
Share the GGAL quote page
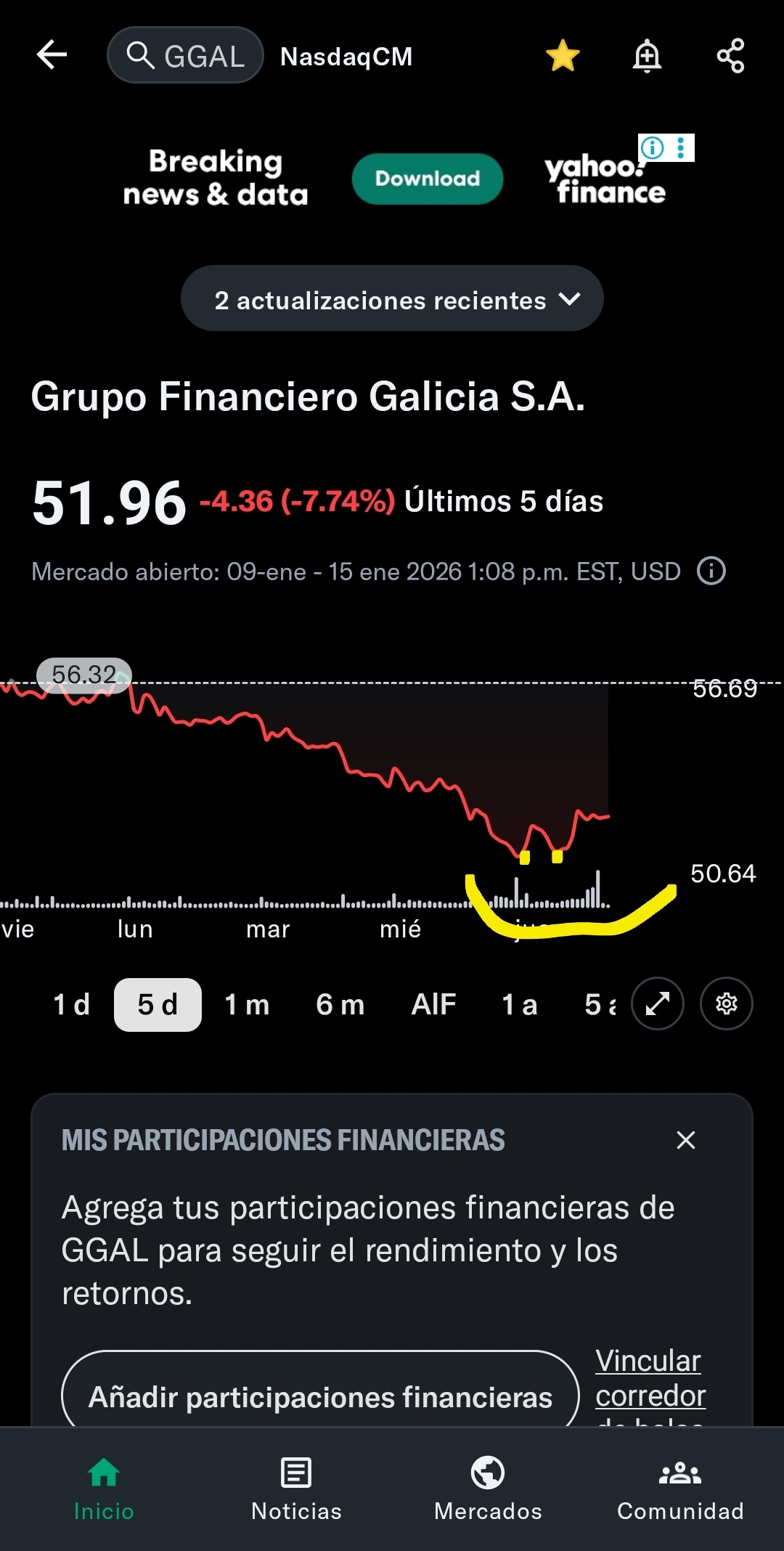pyautogui.click(x=731, y=57)
